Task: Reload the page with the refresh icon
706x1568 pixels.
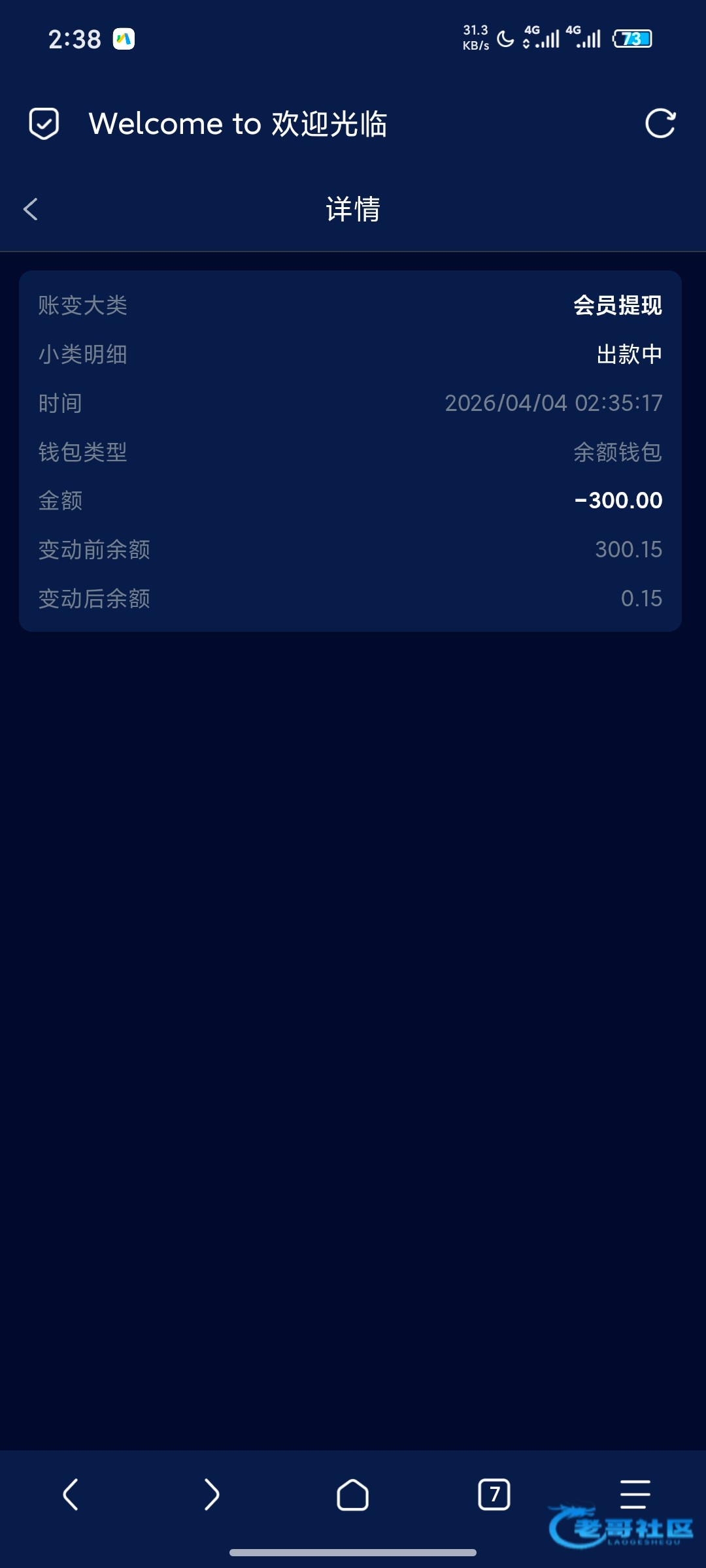Action: tap(660, 123)
